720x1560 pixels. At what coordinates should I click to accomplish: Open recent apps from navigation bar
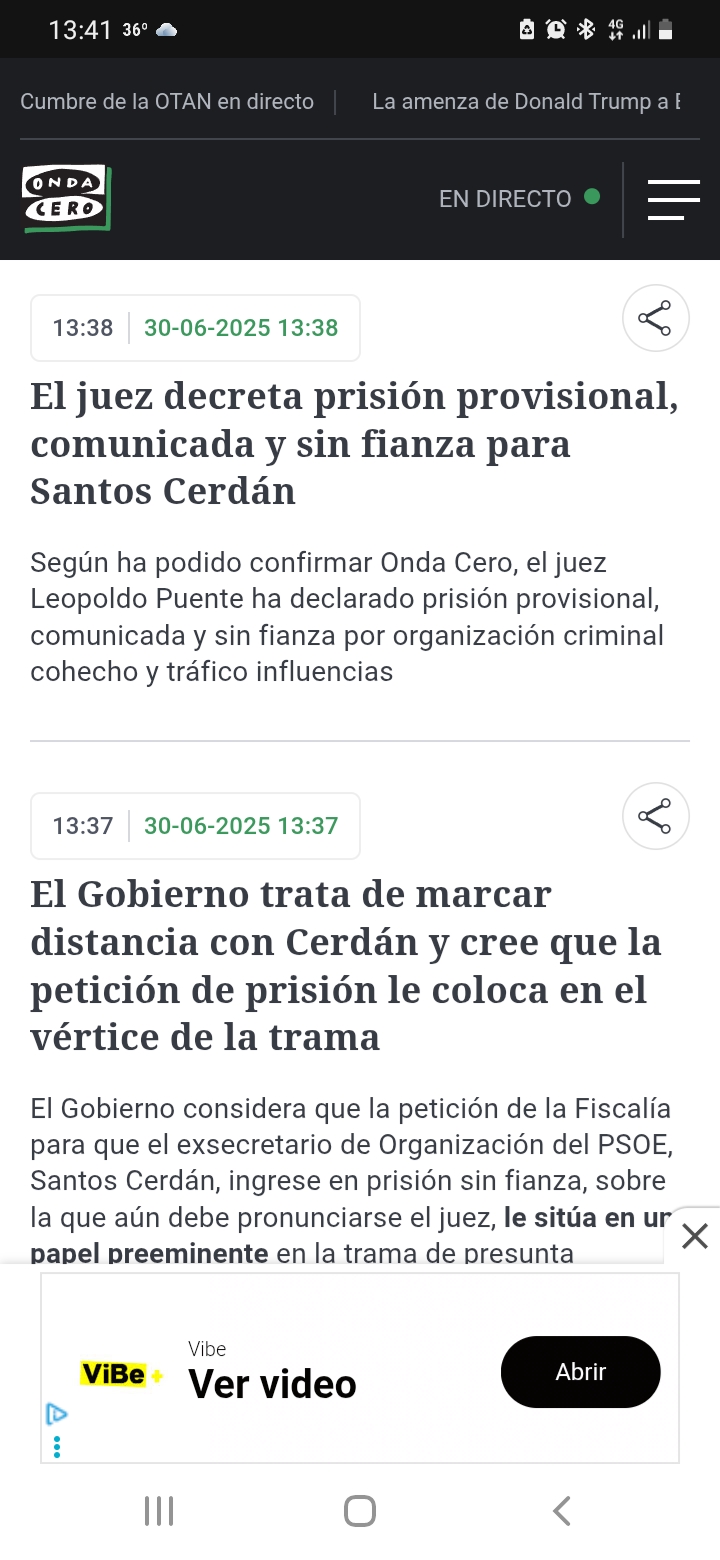pyautogui.click(x=159, y=1510)
